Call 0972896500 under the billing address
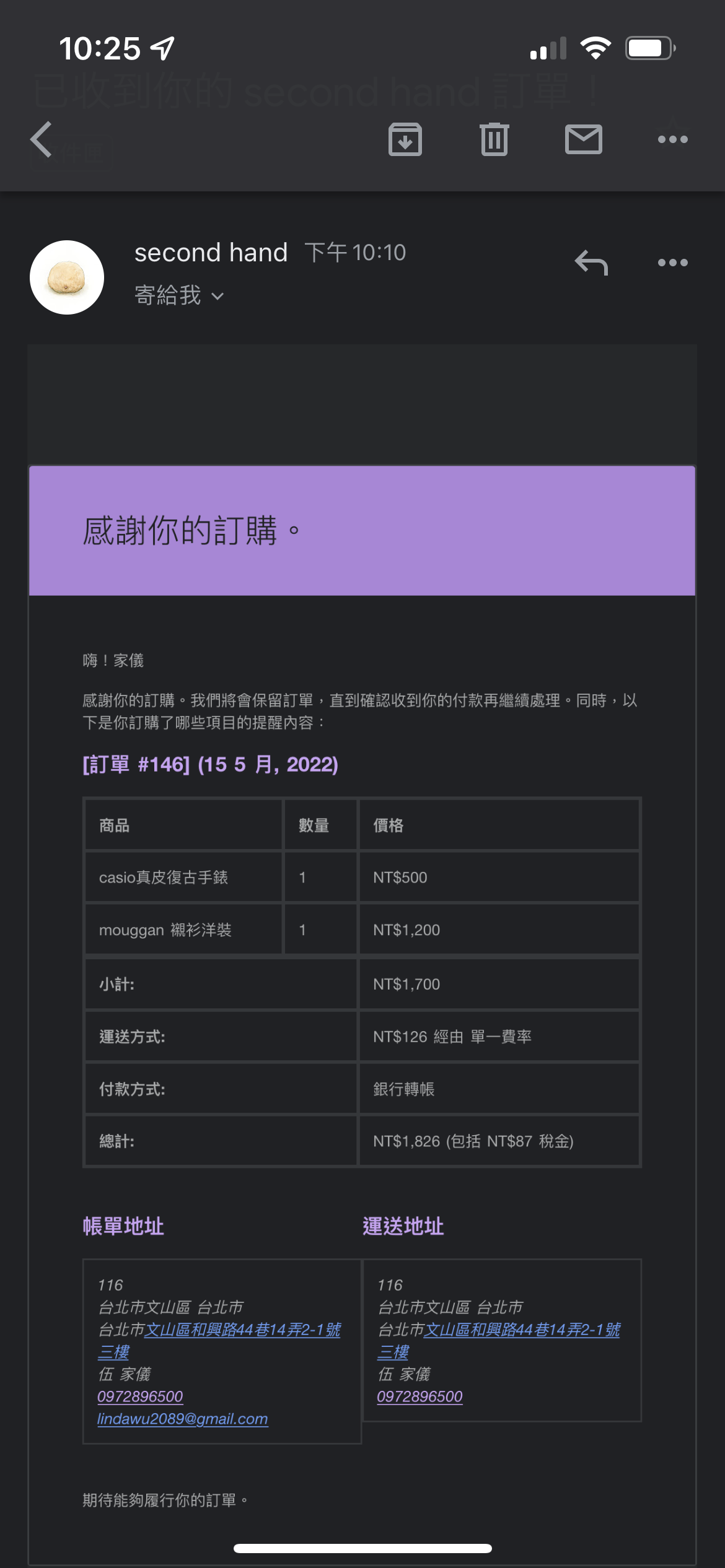The height and width of the screenshot is (1568, 725). (x=140, y=1396)
